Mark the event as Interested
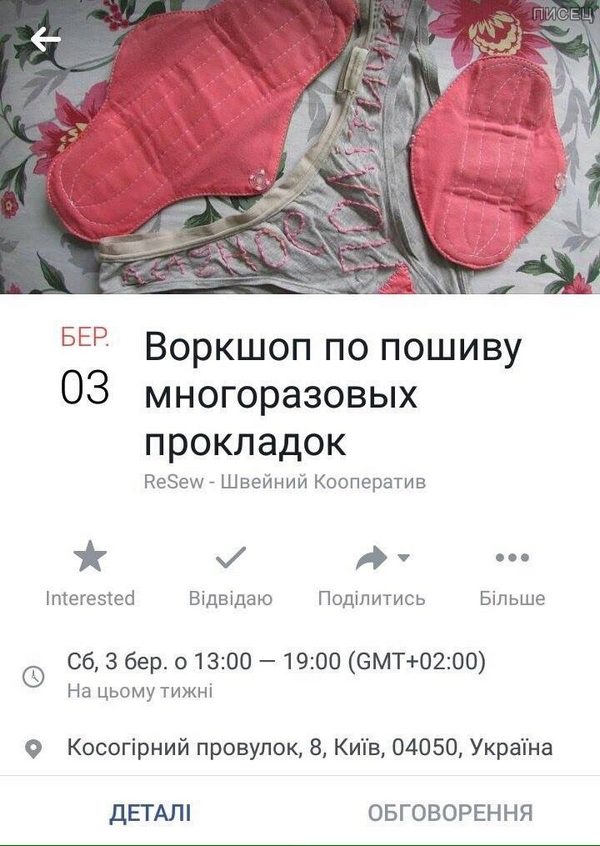Image resolution: width=600 pixels, height=846 pixels. (x=90, y=575)
